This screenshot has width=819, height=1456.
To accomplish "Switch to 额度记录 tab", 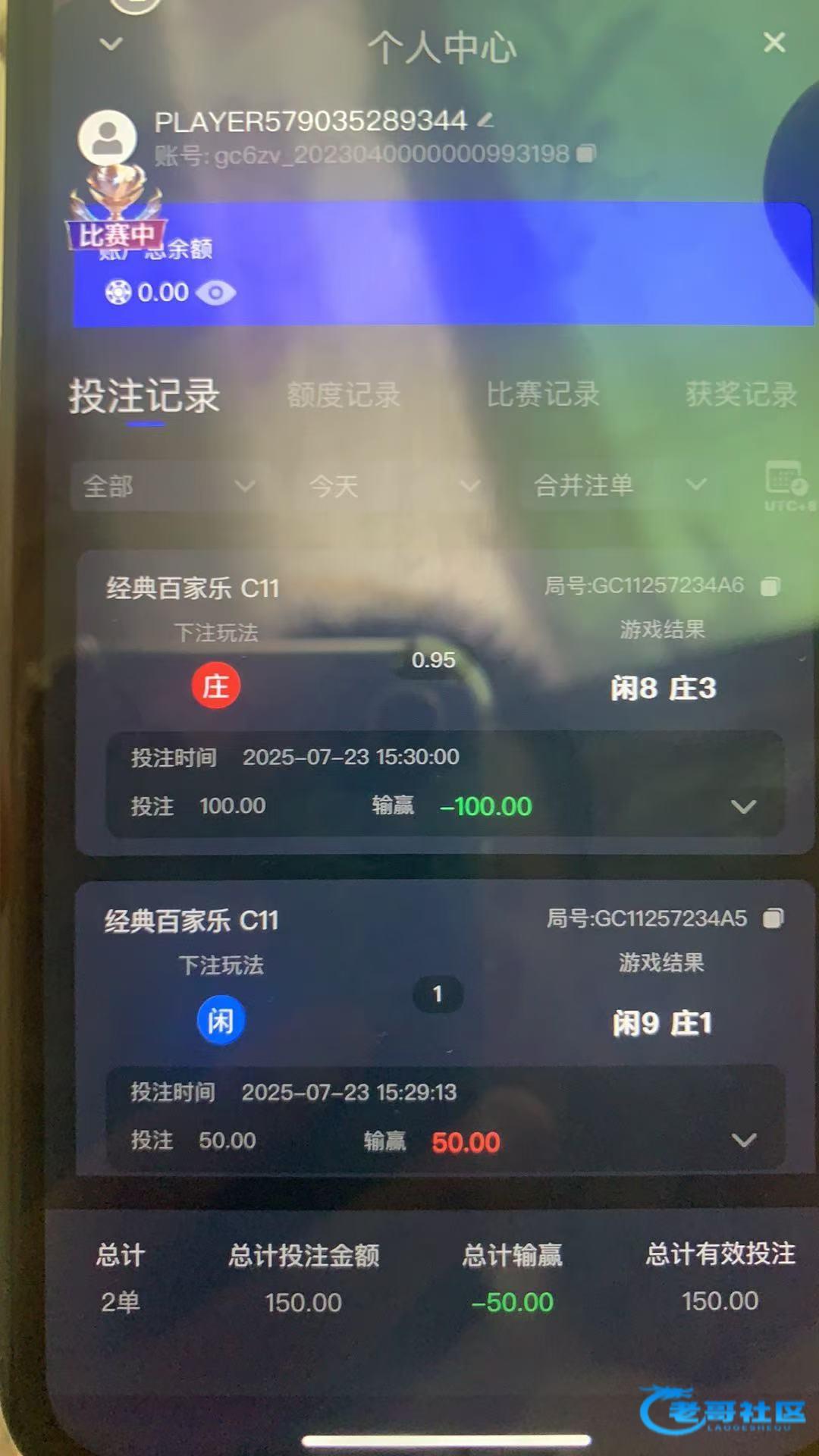I will [x=344, y=394].
